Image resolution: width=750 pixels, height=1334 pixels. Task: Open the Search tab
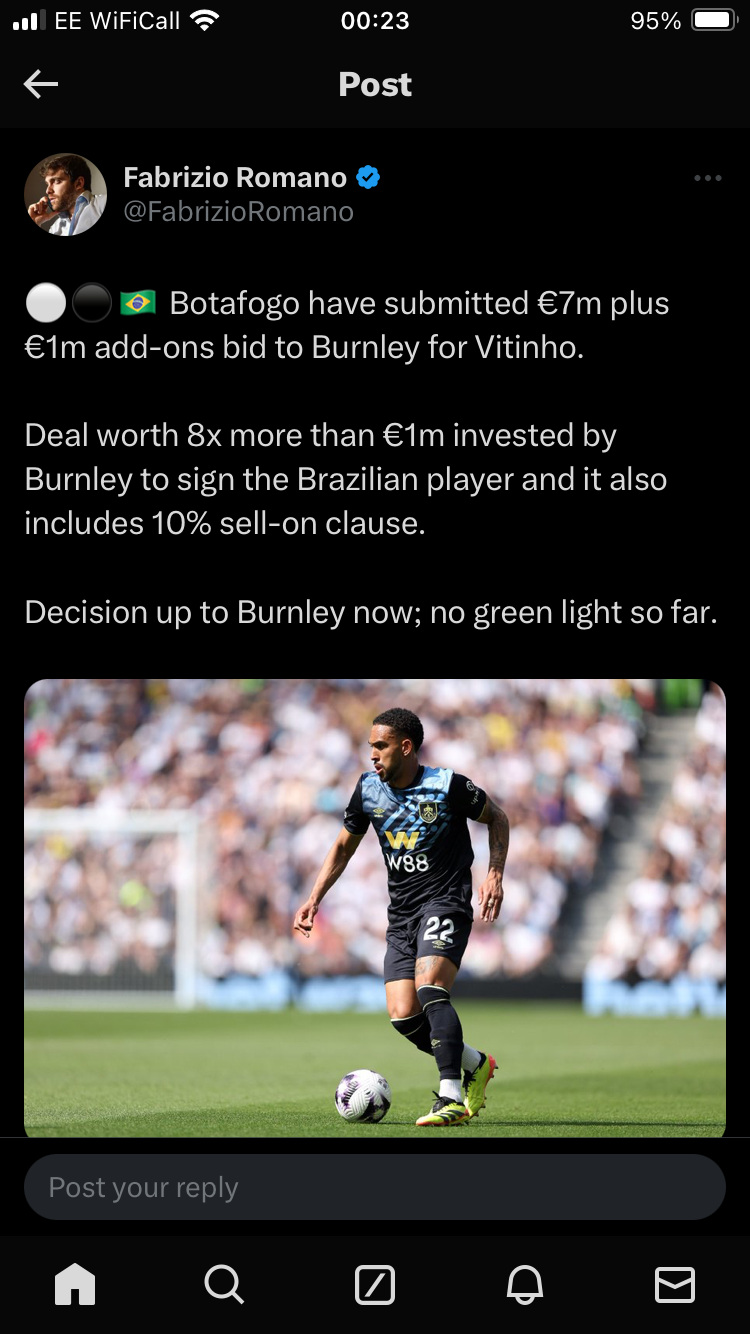pyautogui.click(x=224, y=1284)
